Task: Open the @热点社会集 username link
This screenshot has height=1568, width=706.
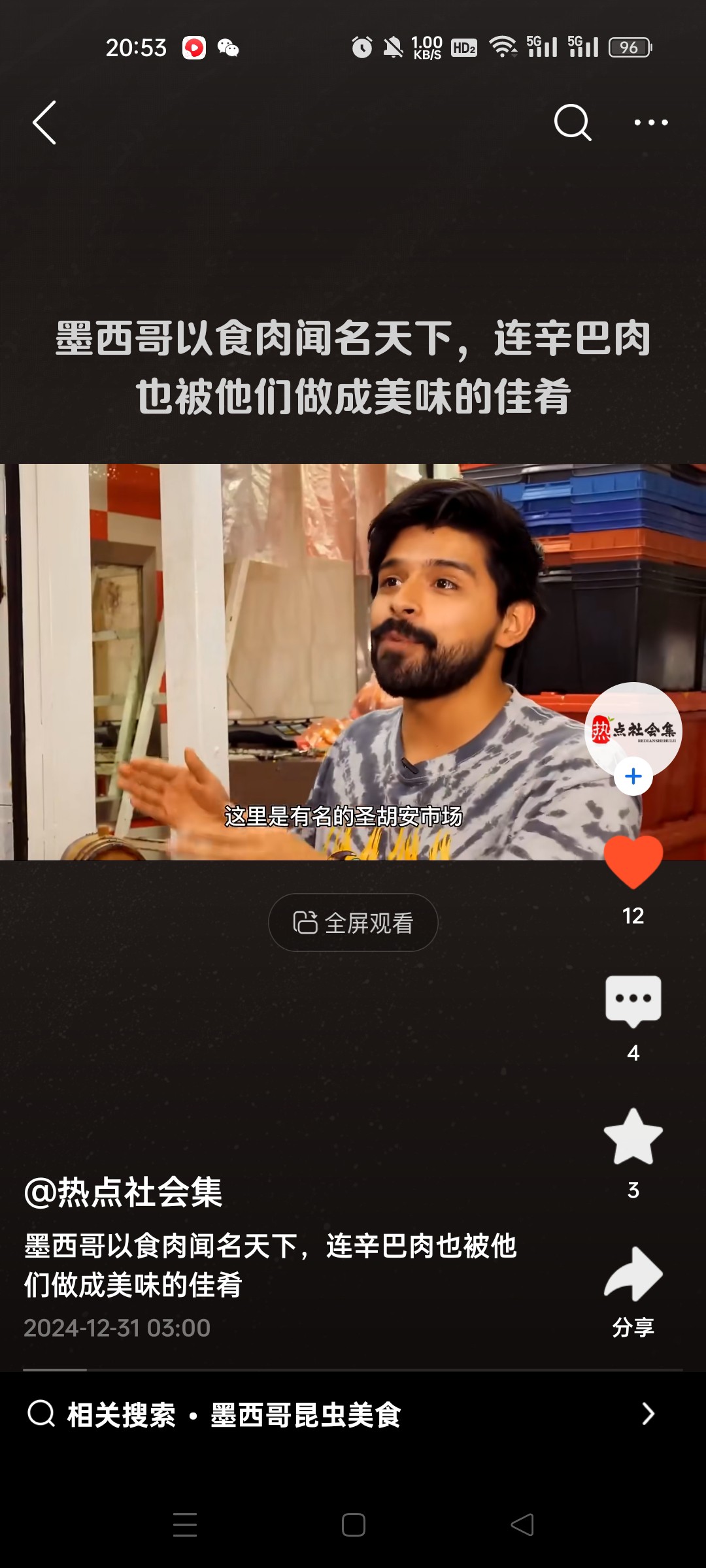Action: coord(124,1192)
